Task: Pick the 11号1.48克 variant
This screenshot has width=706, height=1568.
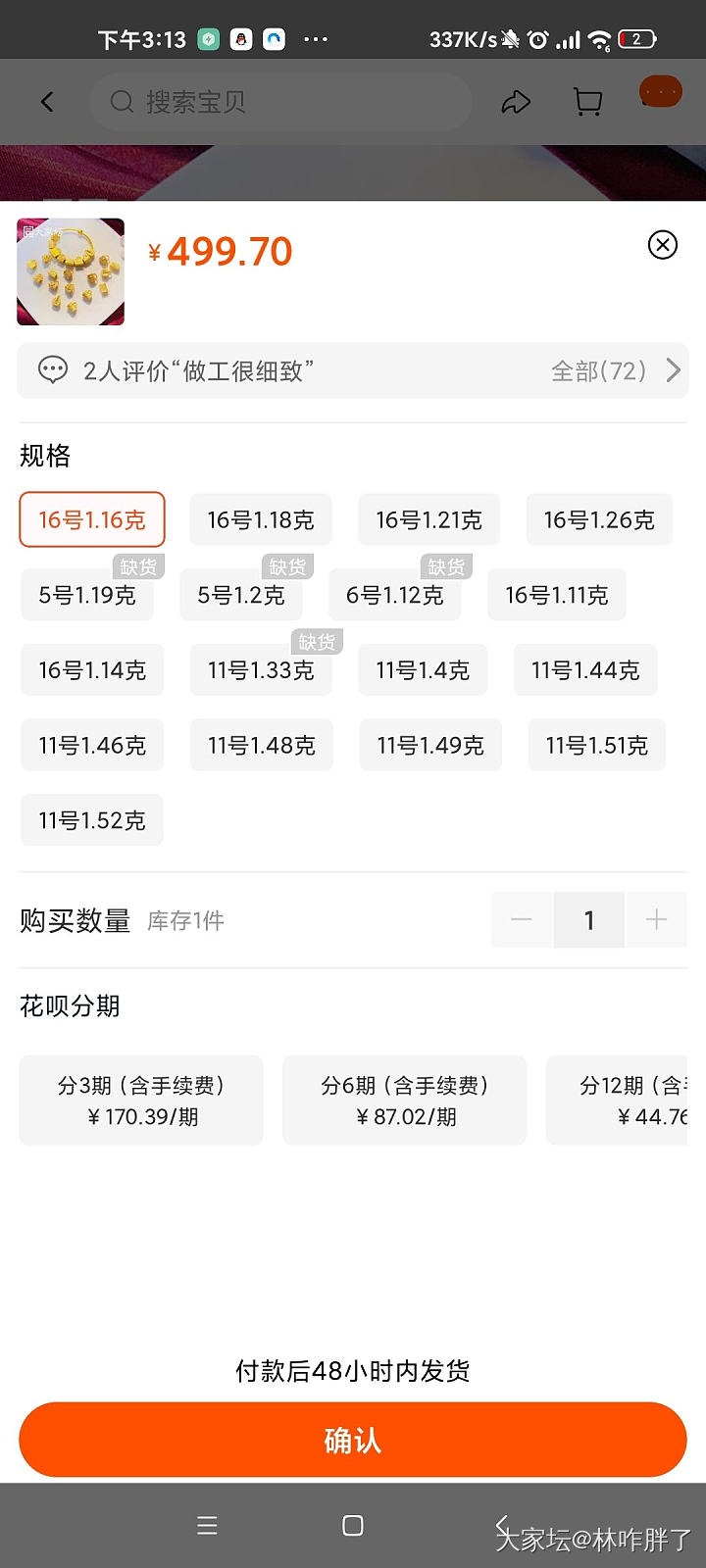Action: point(261,746)
